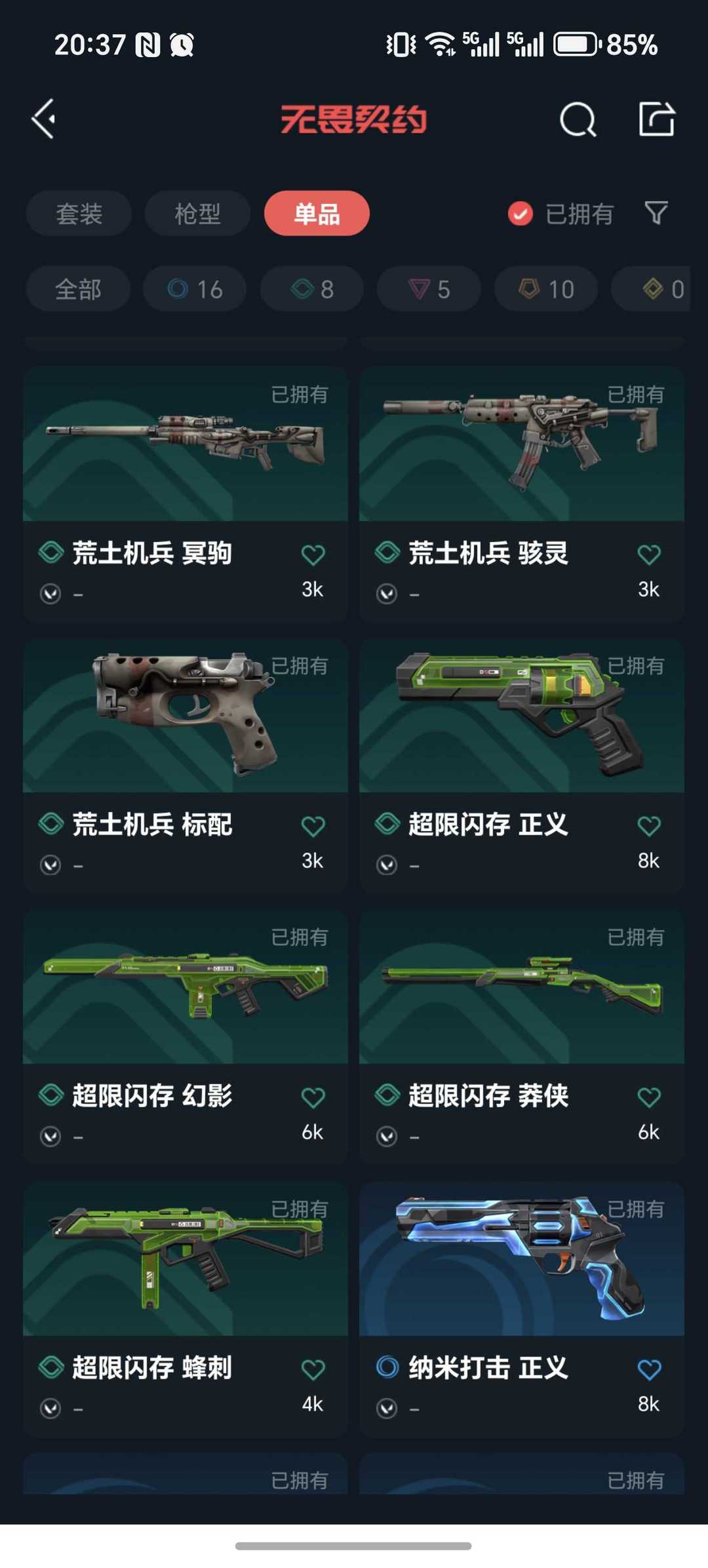This screenshot has width=708, height=1568.
Task: Keep the 单品 tab selected
Action: point(316,213)
